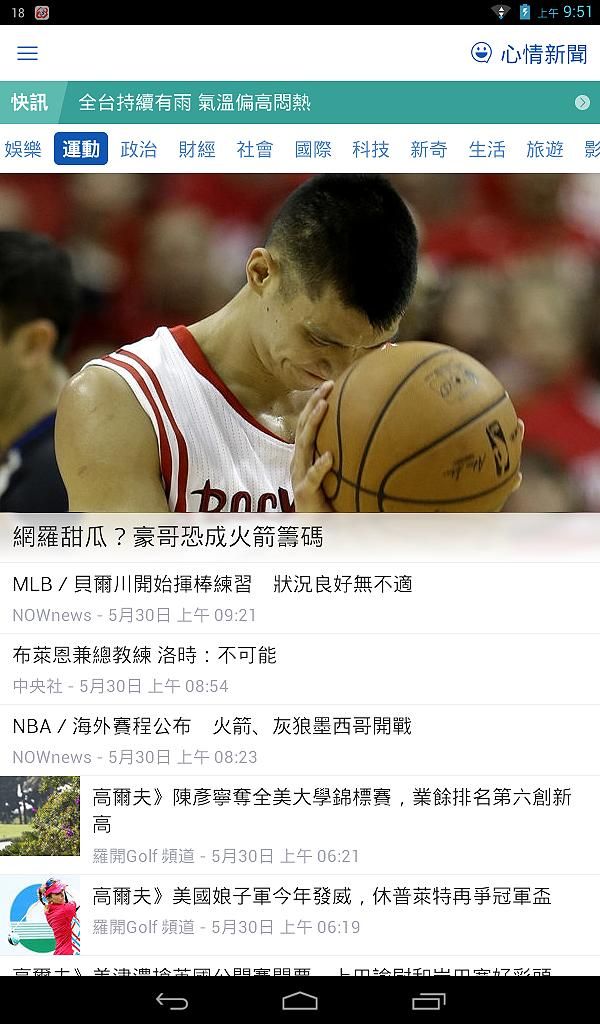Open the hamburger drawer menu
Screen dimensions: 600x1024
pyautogui.click(x=28, y=53)
